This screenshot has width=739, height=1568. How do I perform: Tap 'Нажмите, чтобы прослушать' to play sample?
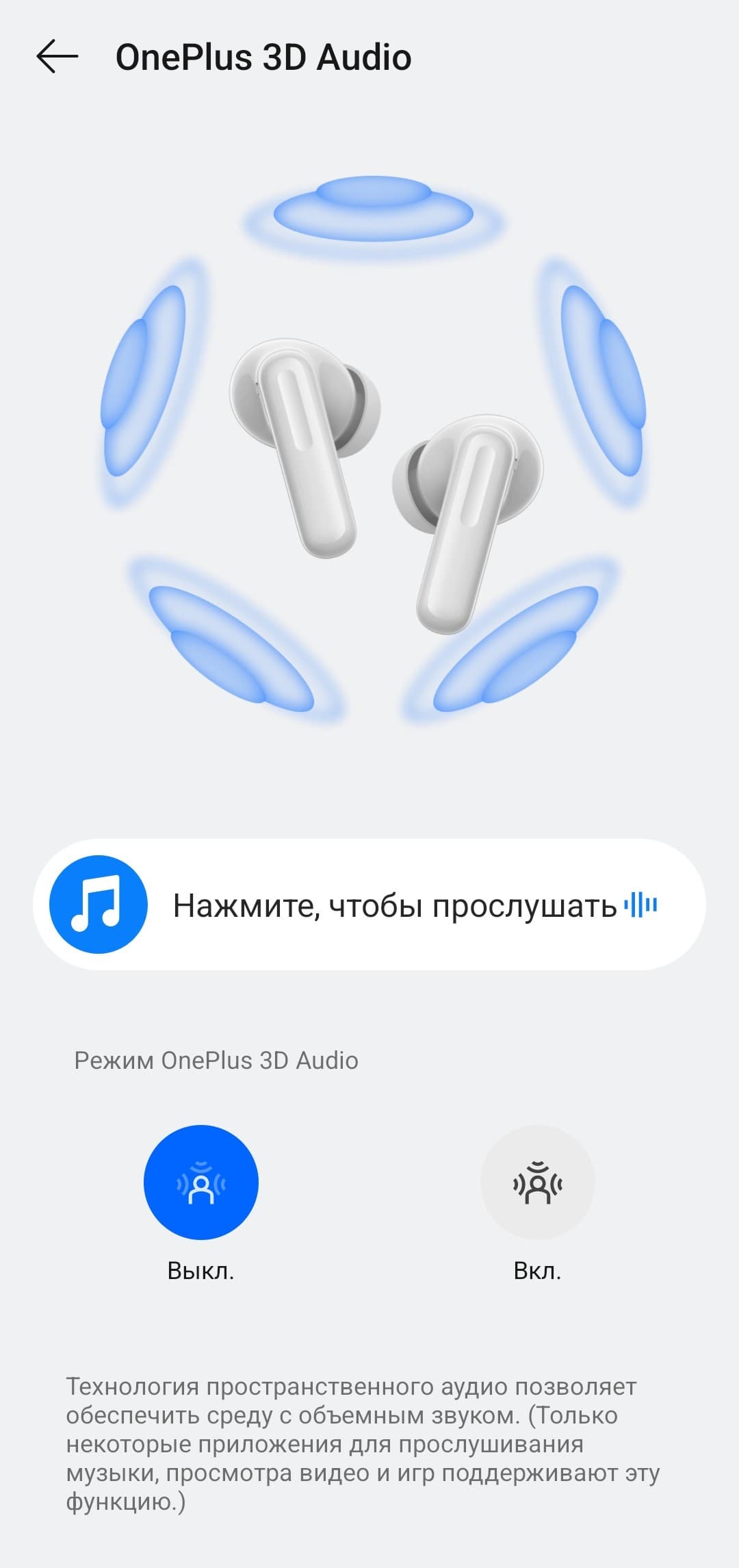point(369,905)
